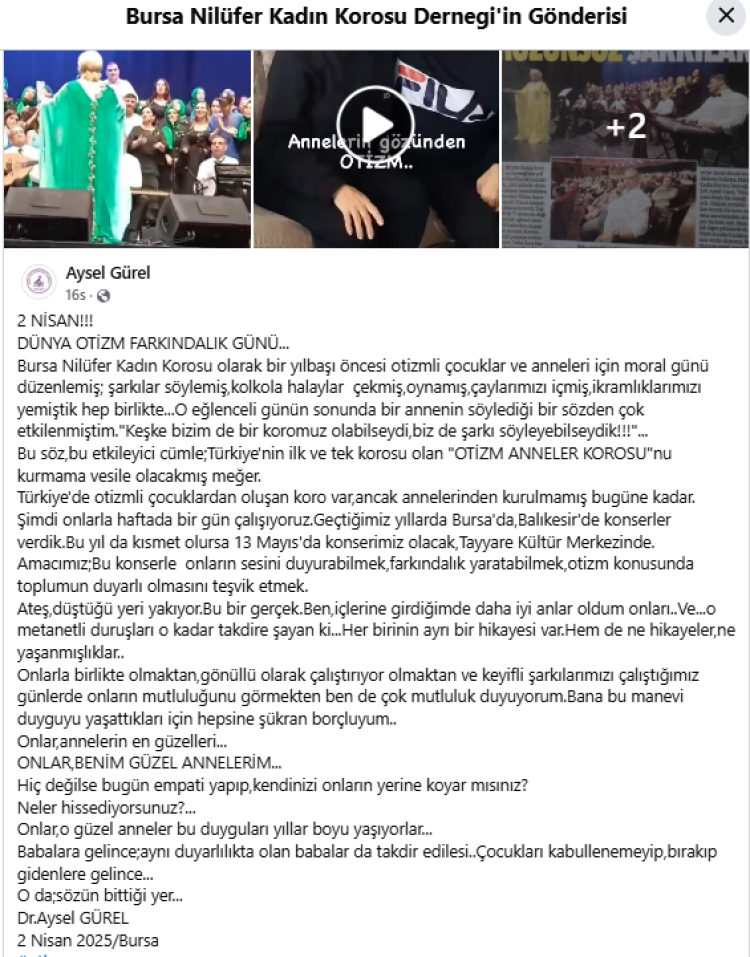Open the green-dress choir photo

click(x=126, y=148)
